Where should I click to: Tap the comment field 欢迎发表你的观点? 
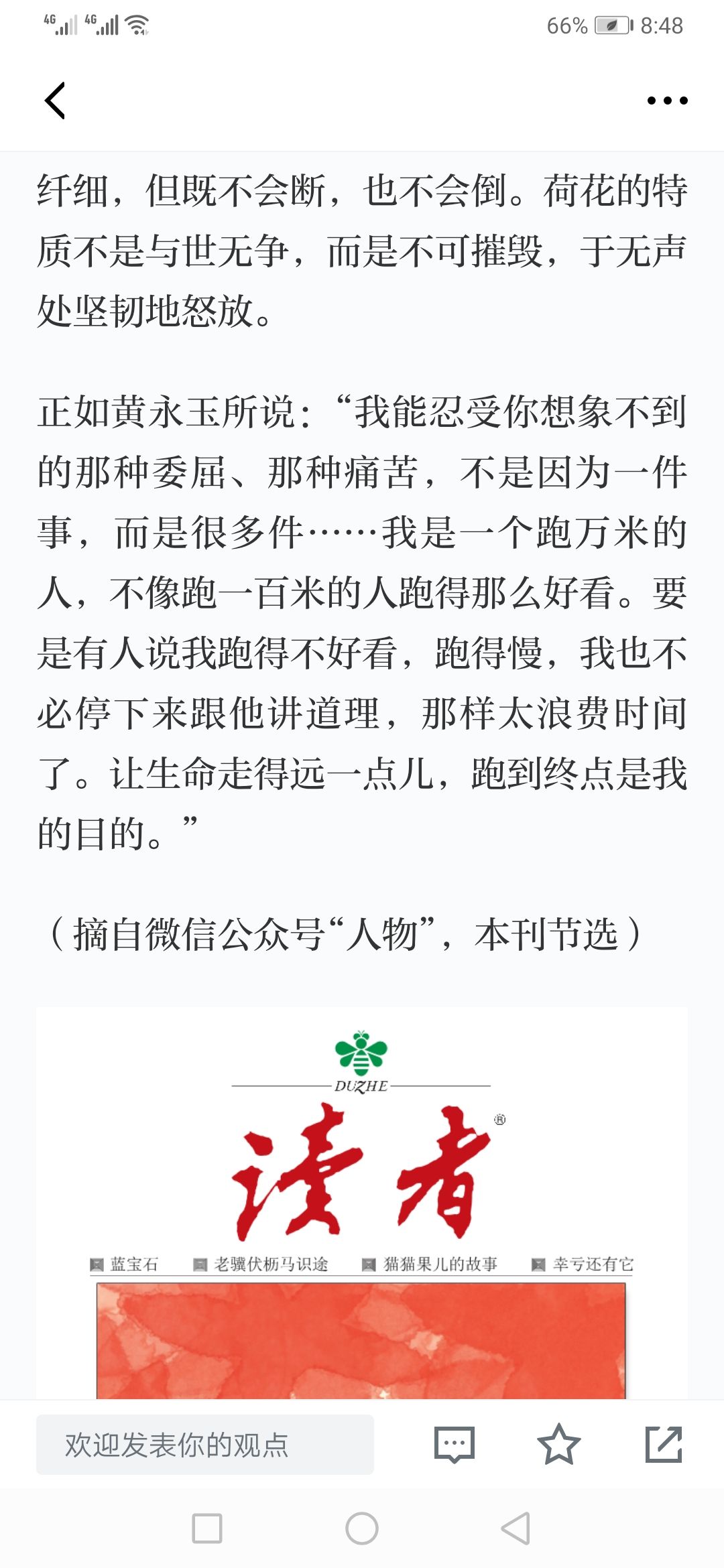(x=204, y=1445)
